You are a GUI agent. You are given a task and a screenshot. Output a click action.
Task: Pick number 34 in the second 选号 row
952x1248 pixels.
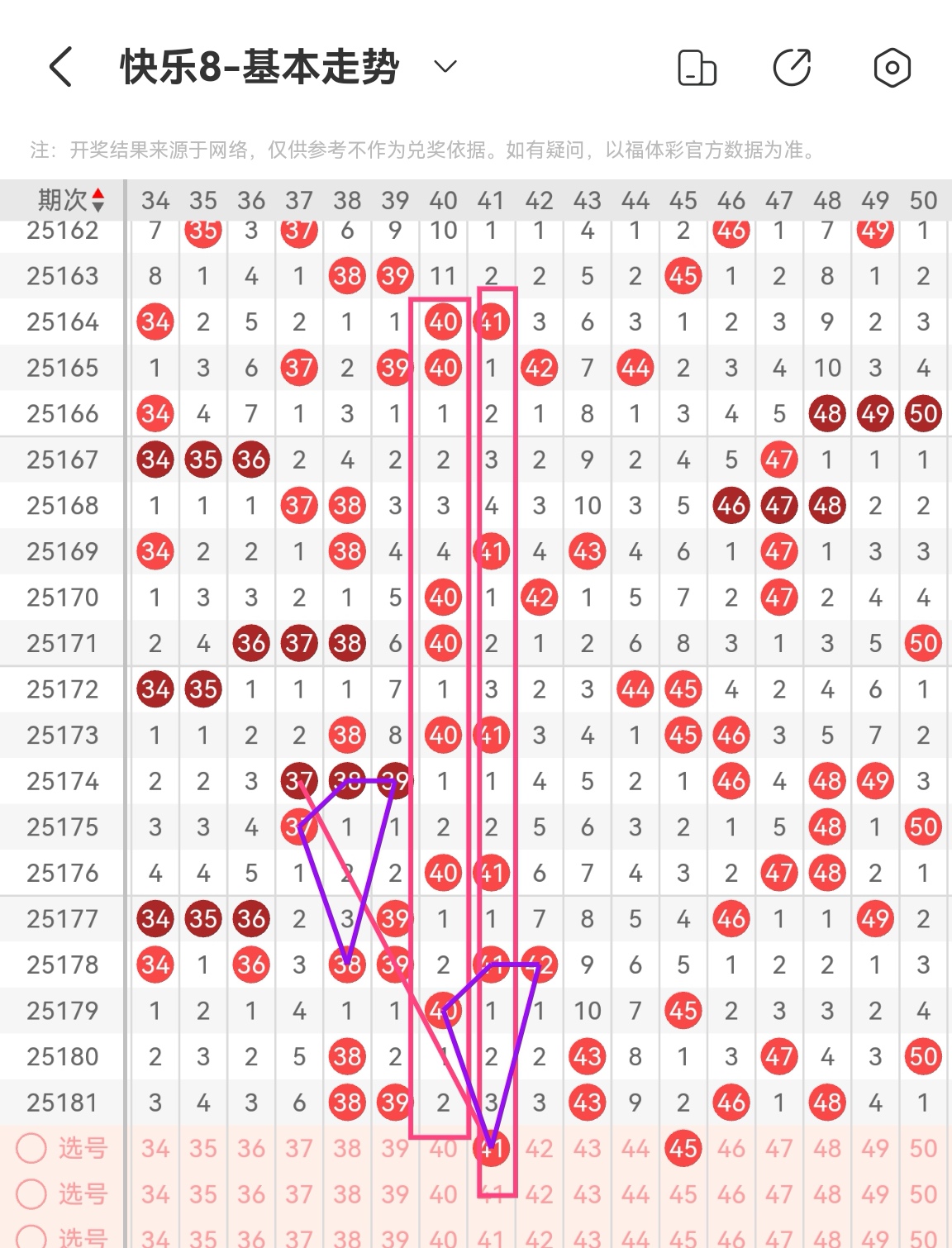155,1194
